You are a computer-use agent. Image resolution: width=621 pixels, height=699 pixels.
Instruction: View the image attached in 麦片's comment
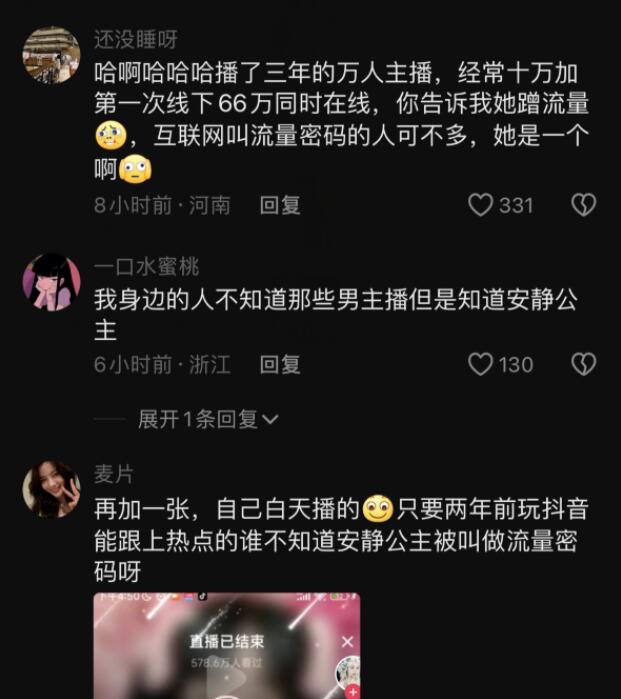coord(227,645)
